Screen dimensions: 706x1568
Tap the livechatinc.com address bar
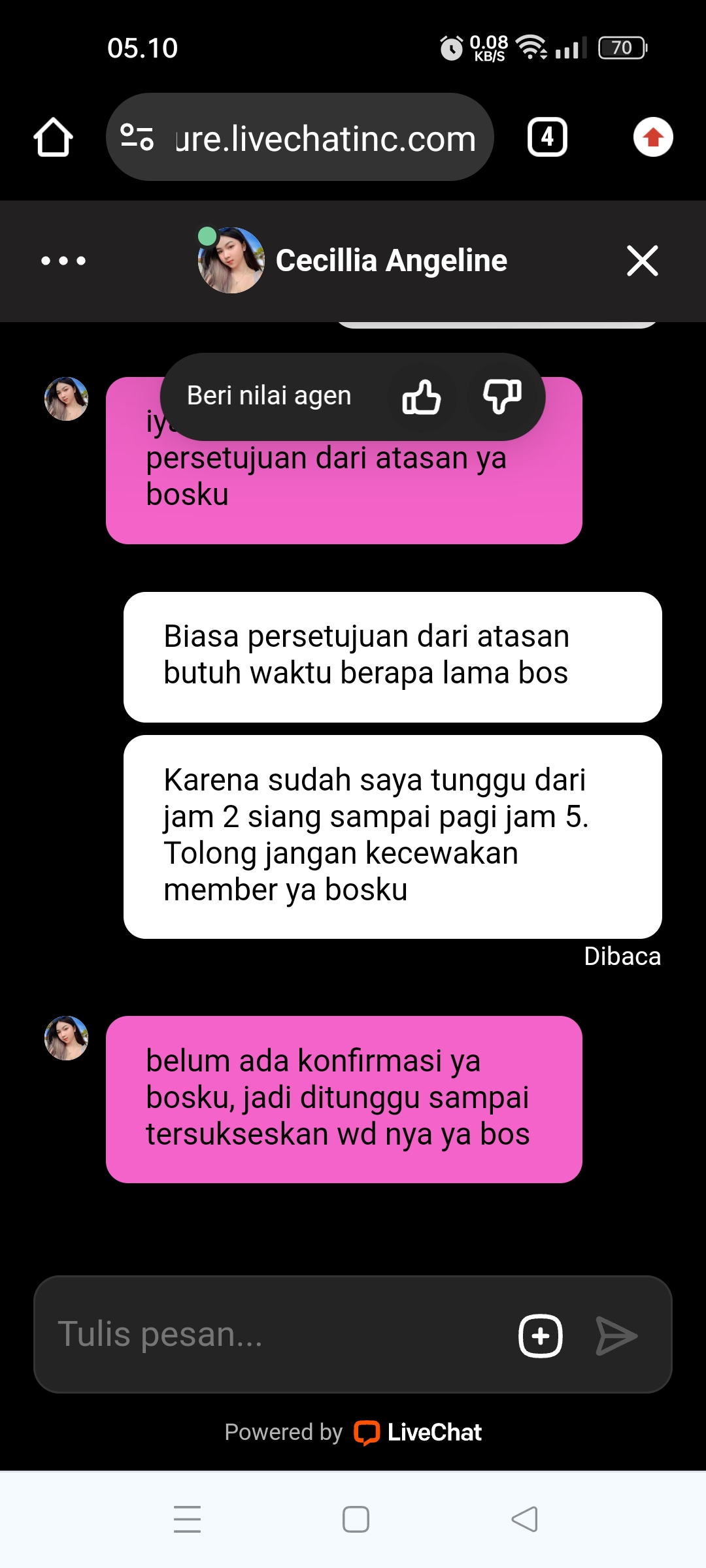coord(314,137)
